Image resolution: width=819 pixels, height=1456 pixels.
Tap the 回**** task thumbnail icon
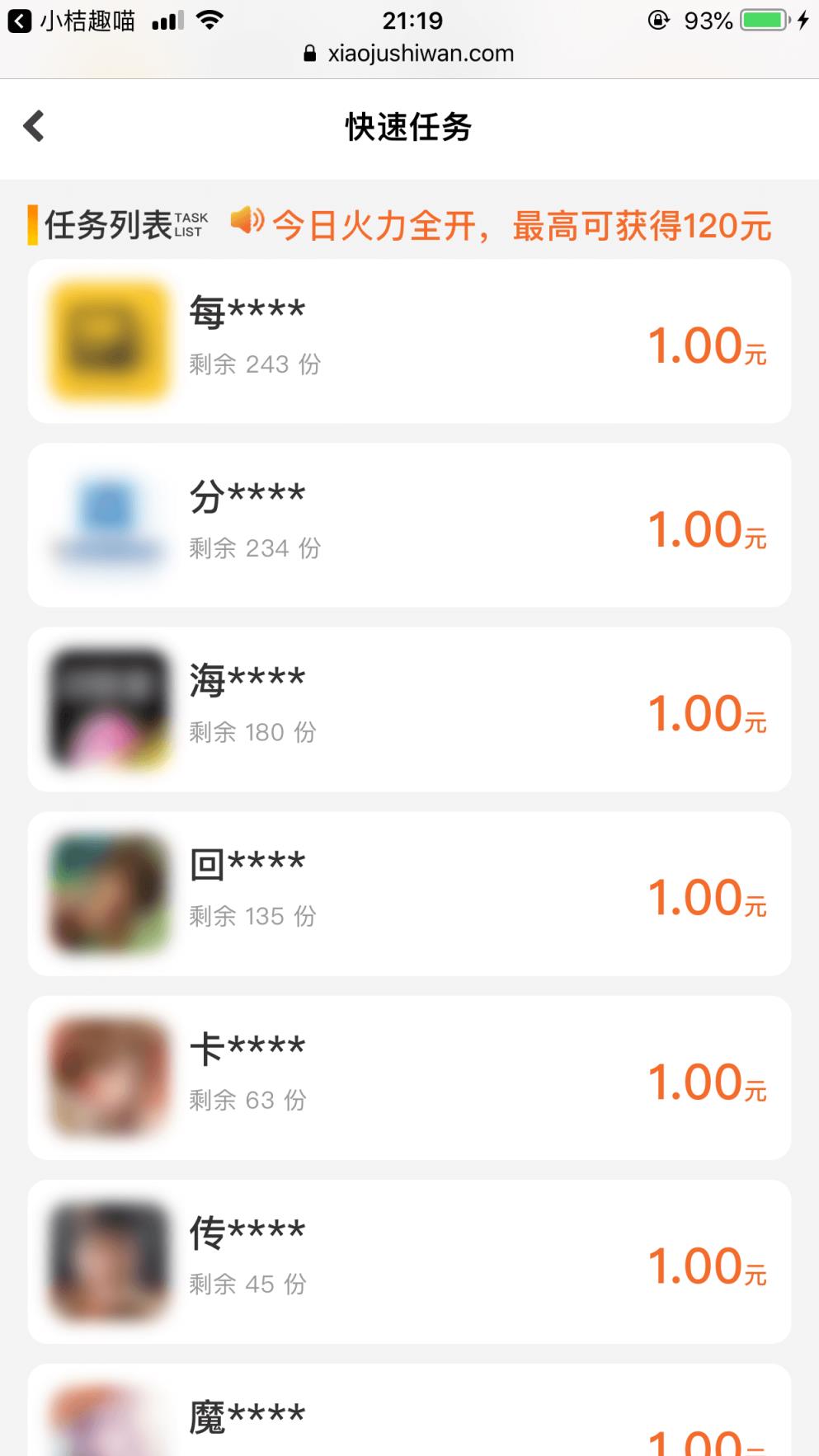(108, 893)
